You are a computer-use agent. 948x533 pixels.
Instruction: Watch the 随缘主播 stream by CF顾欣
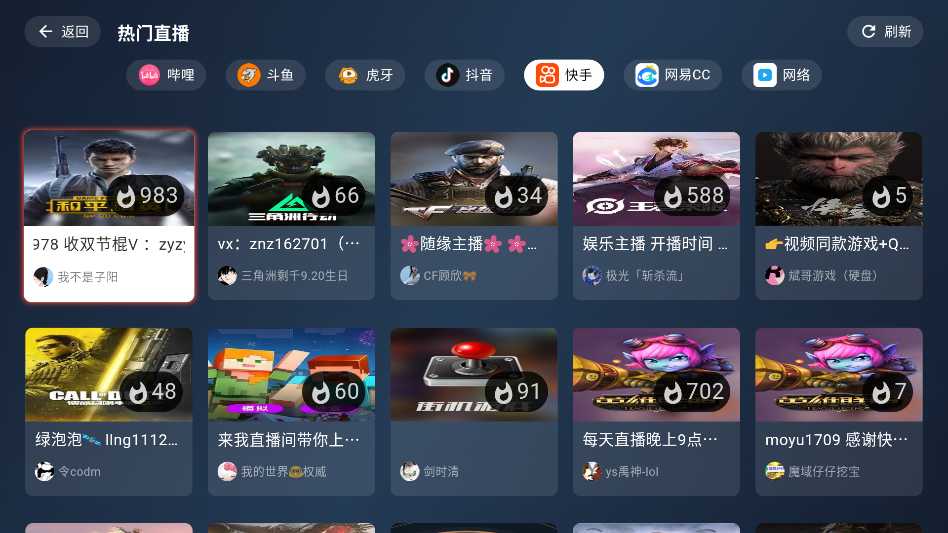tap(474, 215)
